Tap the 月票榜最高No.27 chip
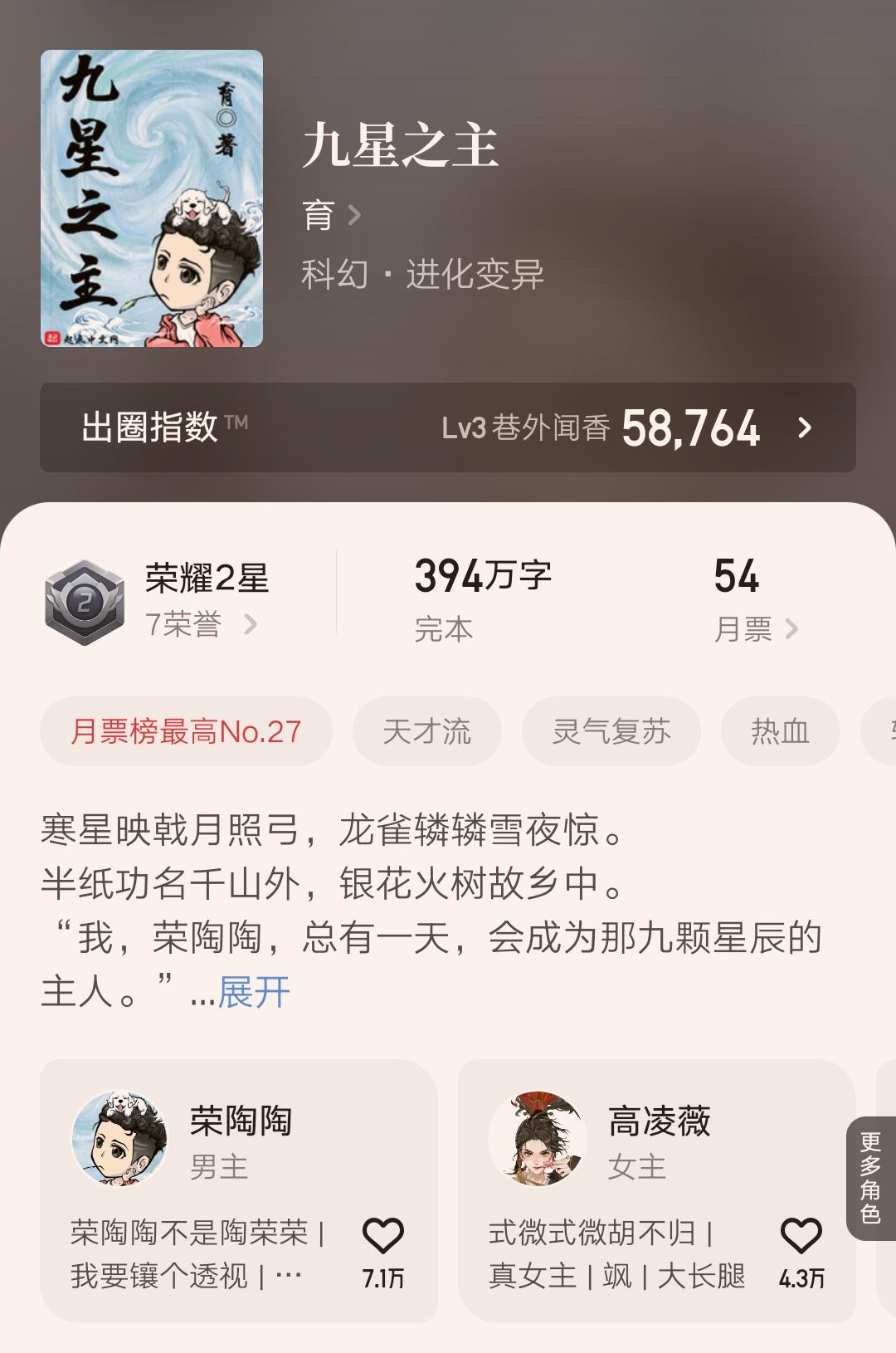 pos(186,731)
